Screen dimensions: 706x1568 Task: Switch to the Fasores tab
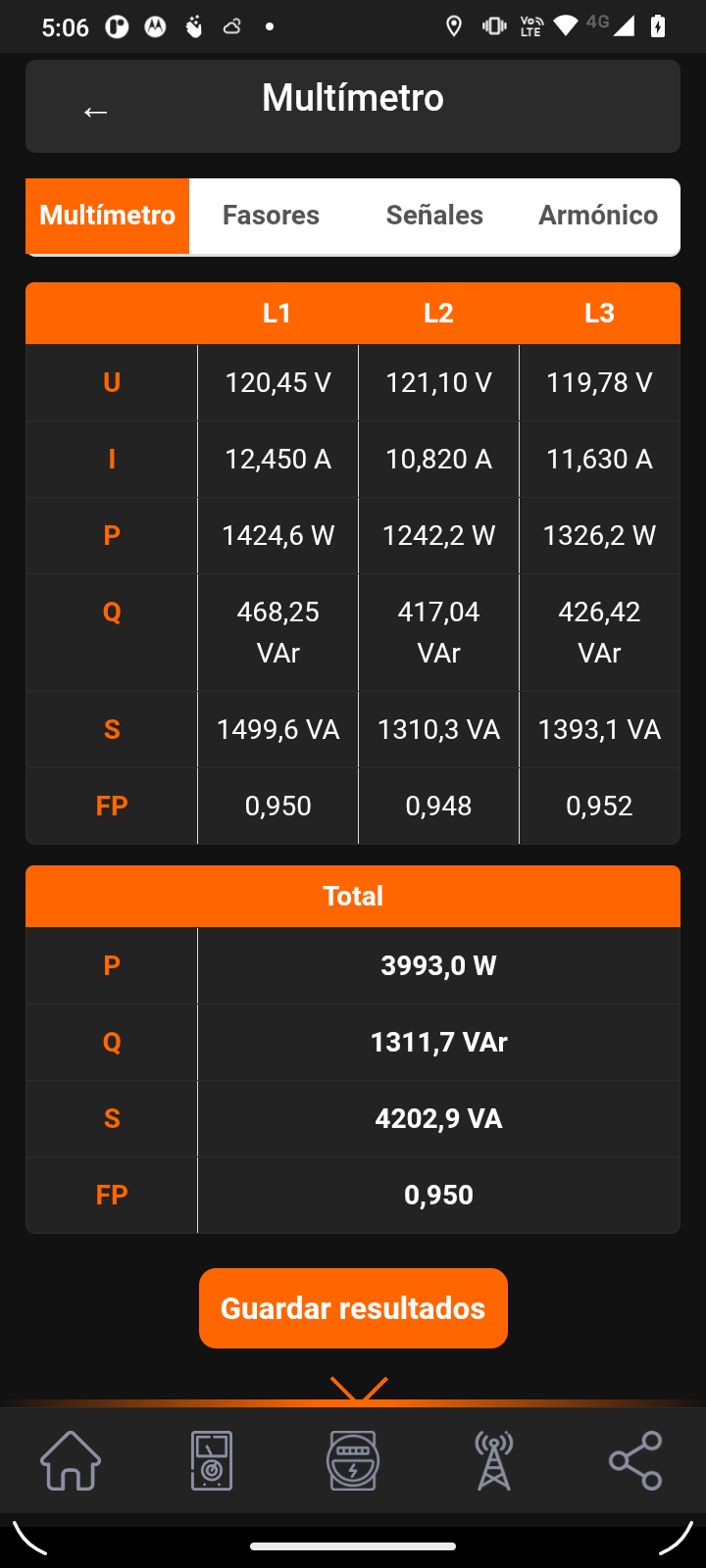(x=271, y=216)
